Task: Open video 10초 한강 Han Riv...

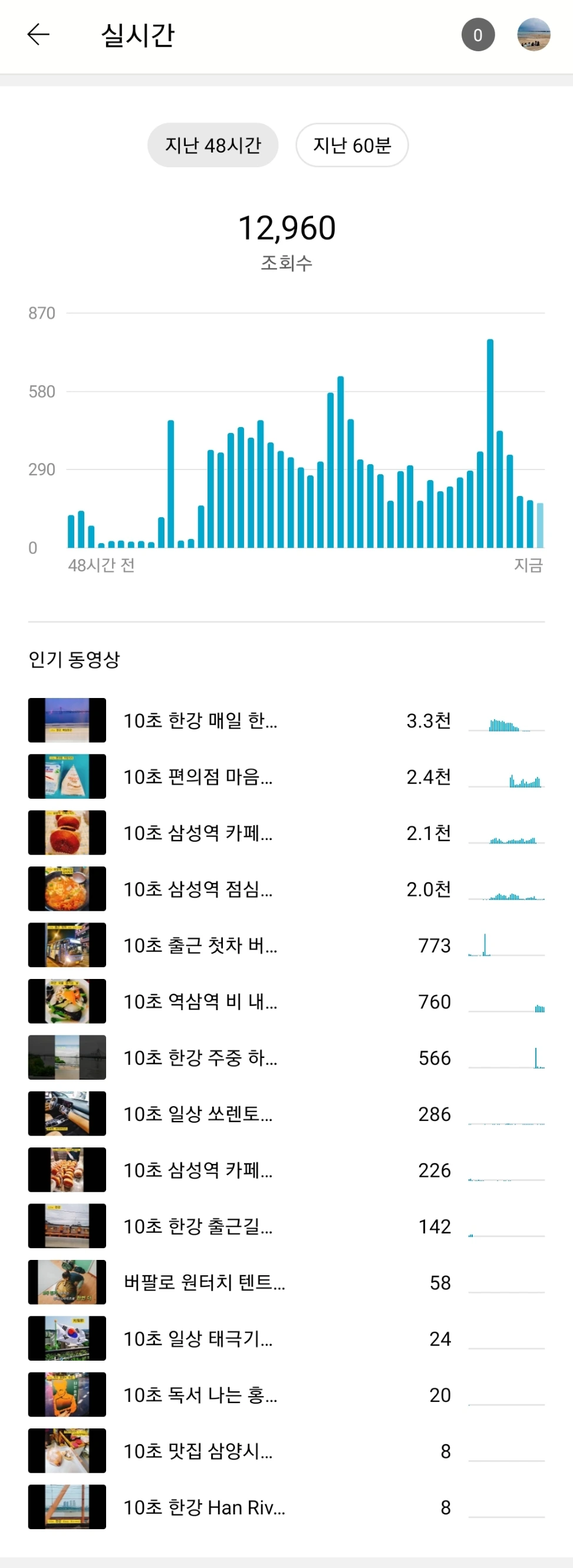Action: tap(286, 1507)
